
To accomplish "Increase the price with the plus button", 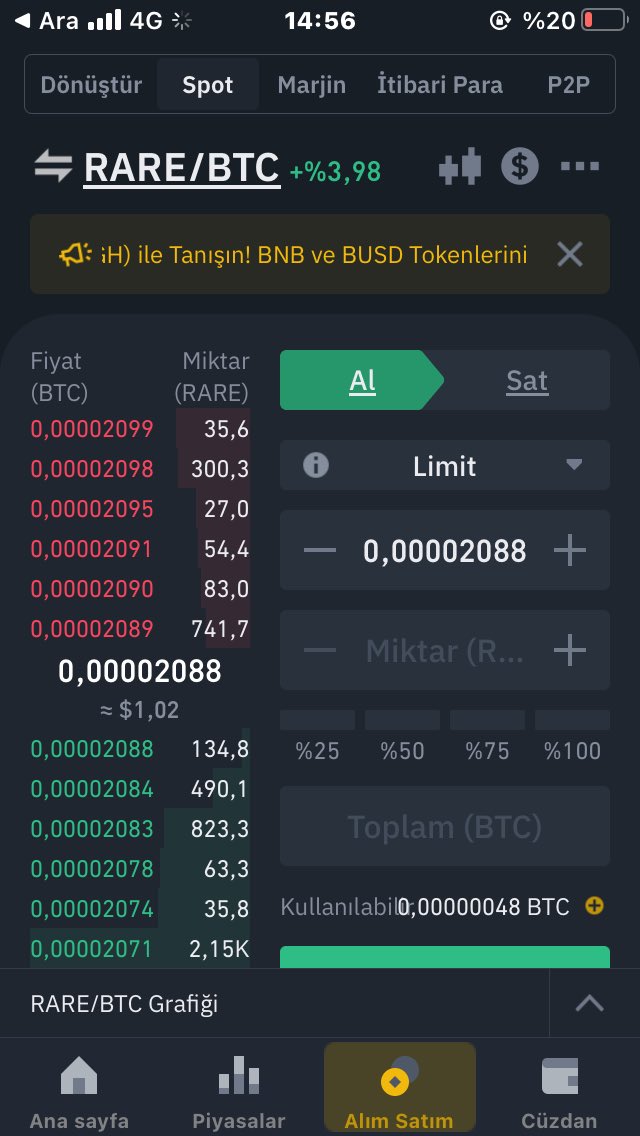I will pyautogui.click(x=570, y=551).
